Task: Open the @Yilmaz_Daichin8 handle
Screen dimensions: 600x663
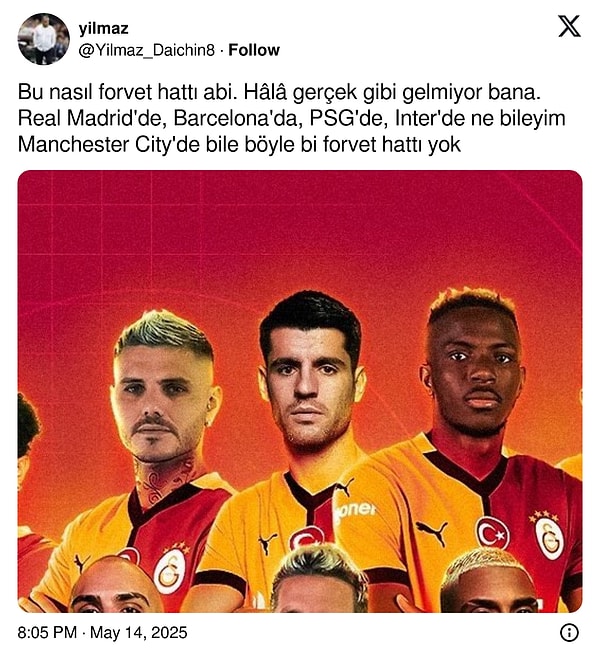Action: (147, 50)
